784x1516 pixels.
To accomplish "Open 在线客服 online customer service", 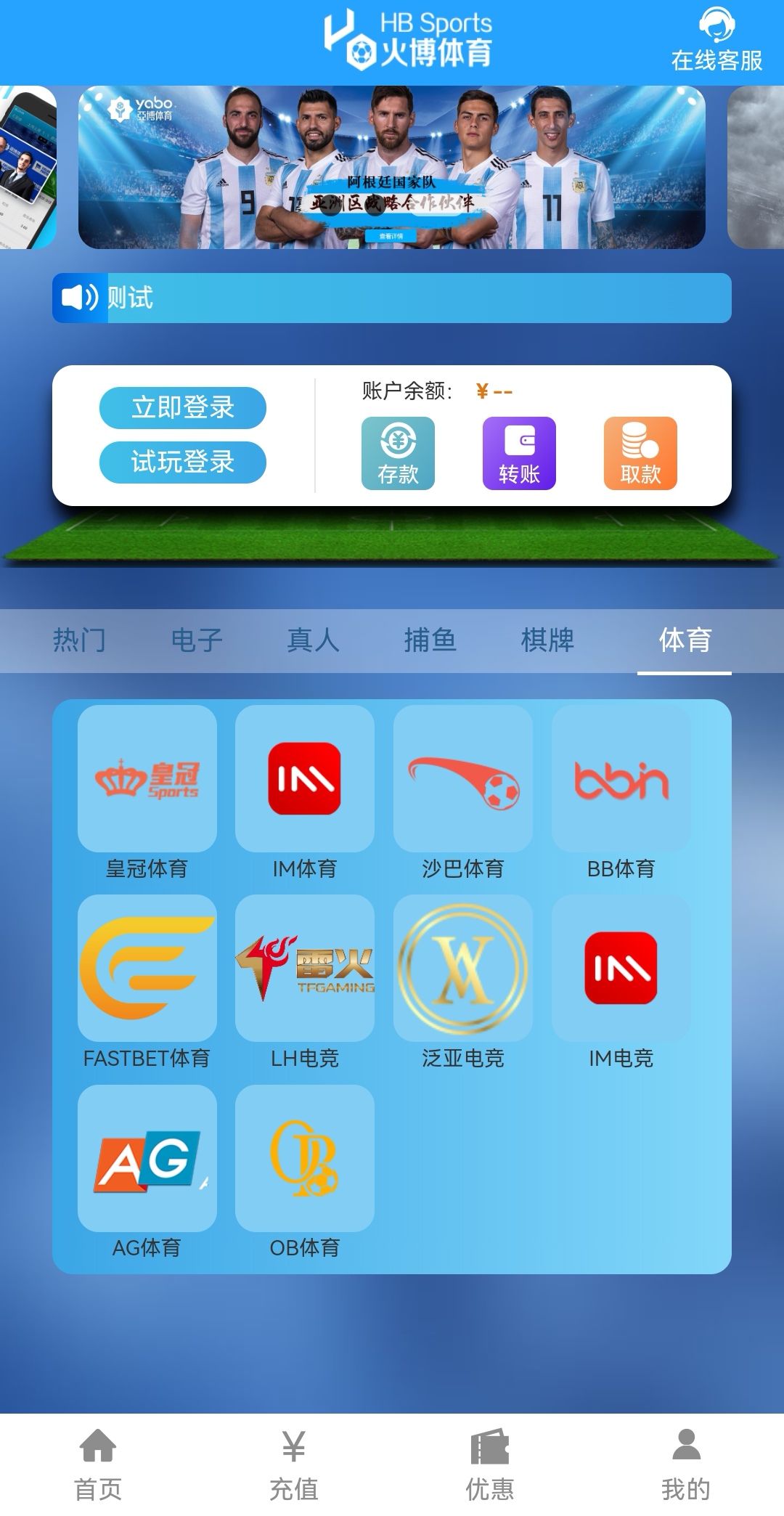I will 716,41.
